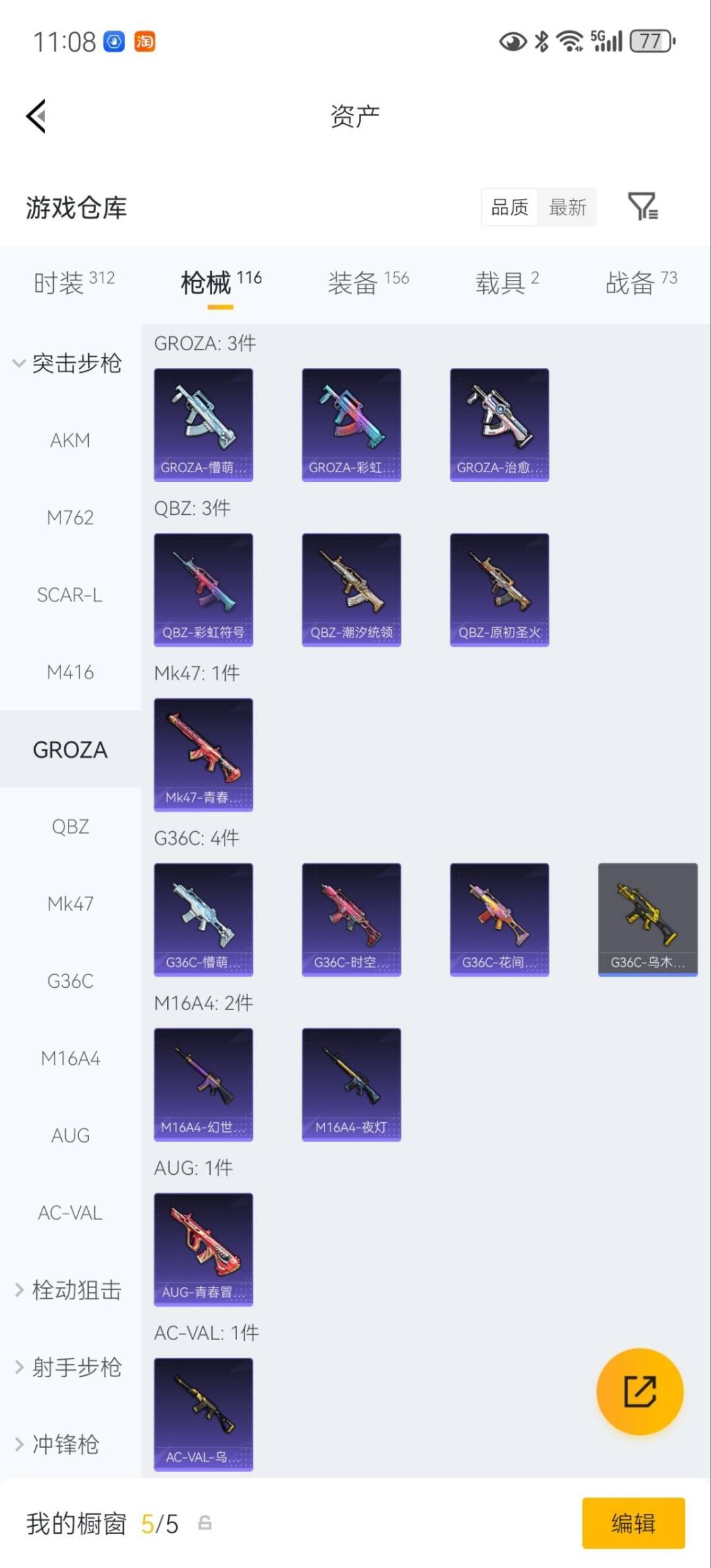Switch to the 时装 tab
Viewport: 711px width, 1568px height.
73,283
